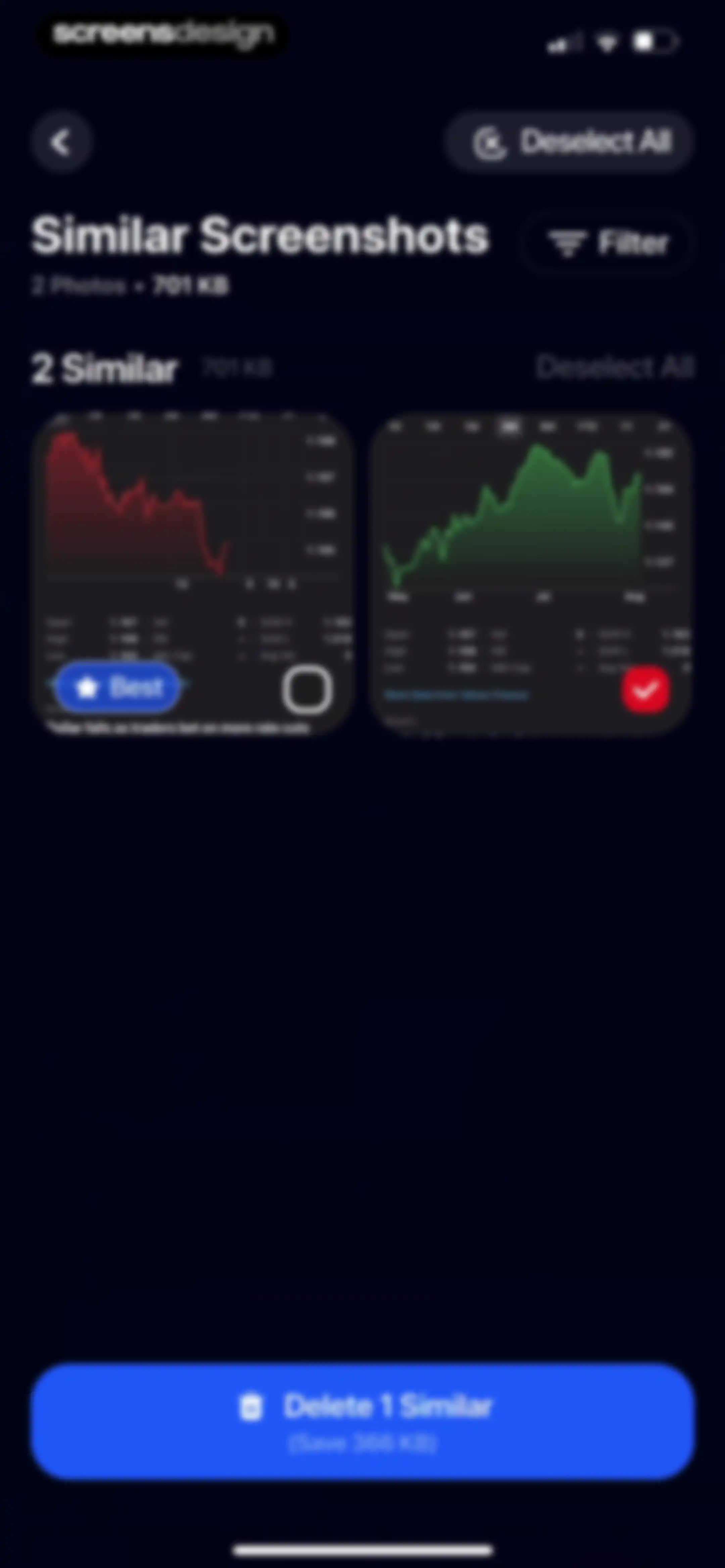Open the Filter options
The image size is (725, 1568).
(608, 243)
